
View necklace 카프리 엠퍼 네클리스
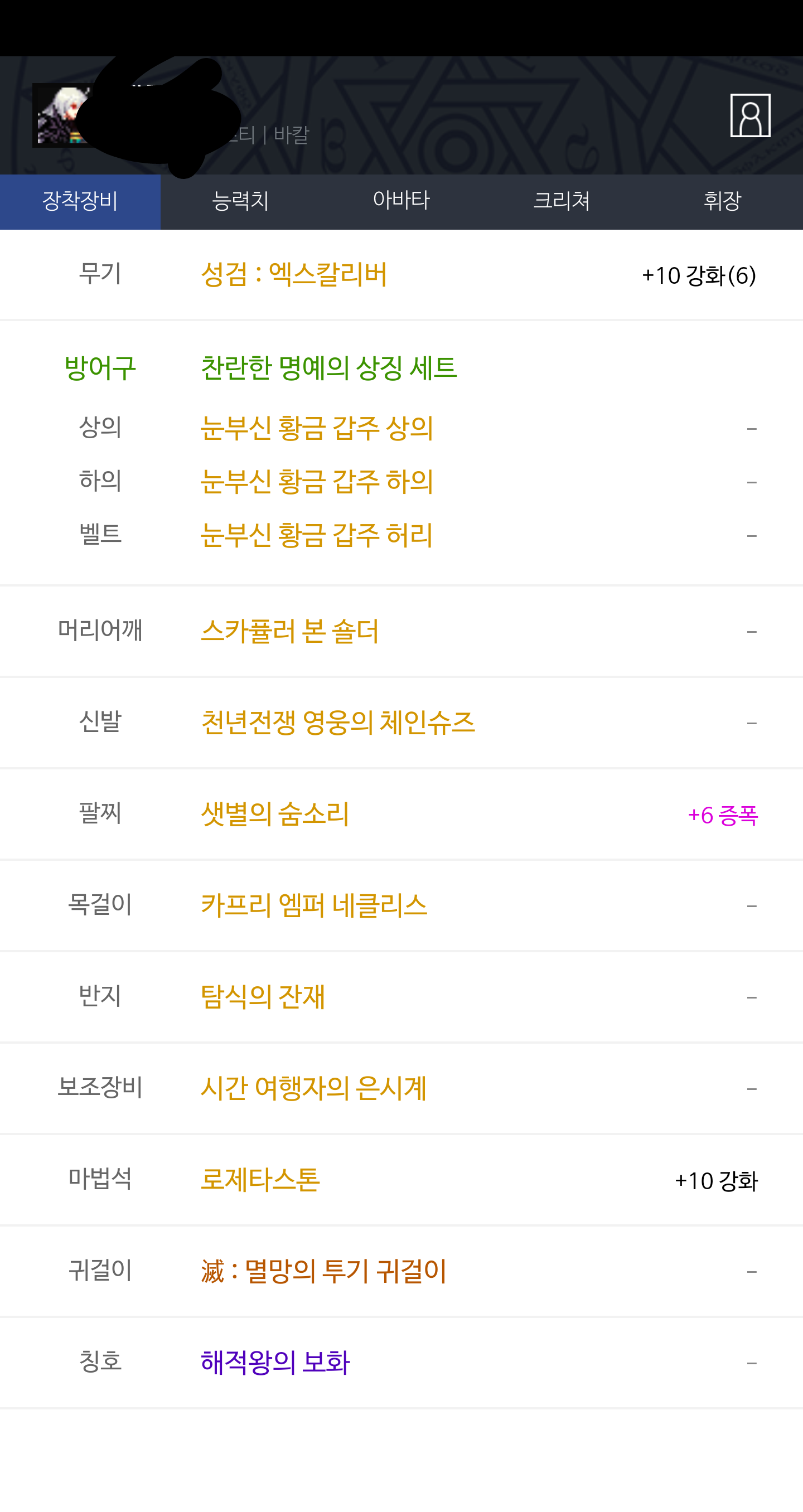(x=314, y=905)
